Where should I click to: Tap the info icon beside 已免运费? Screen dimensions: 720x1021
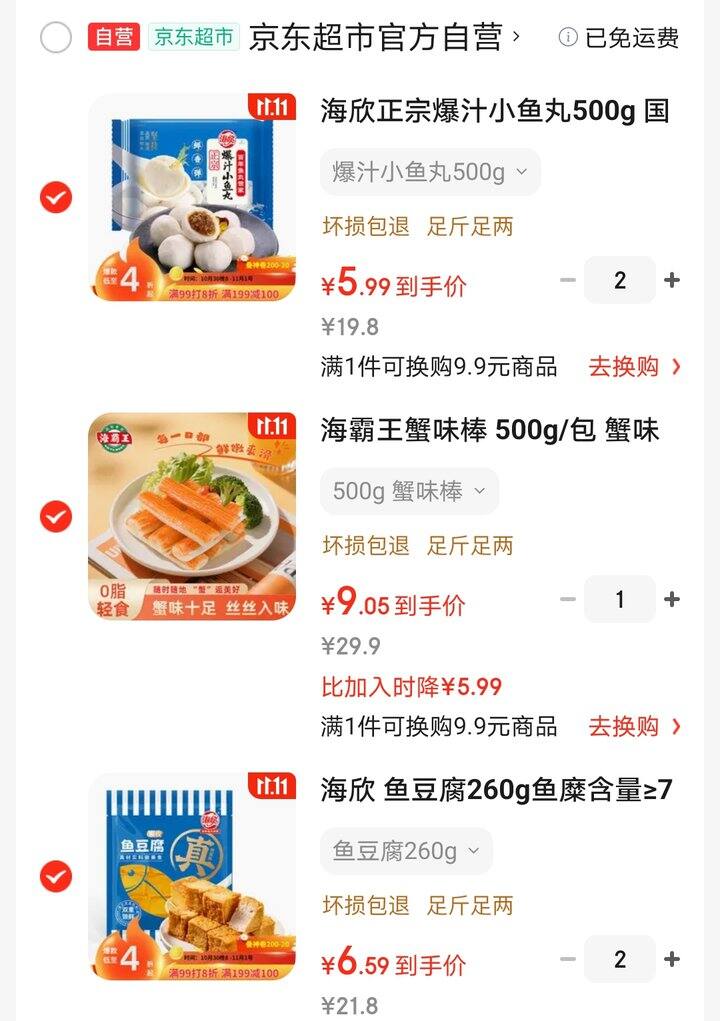(568, 33)
